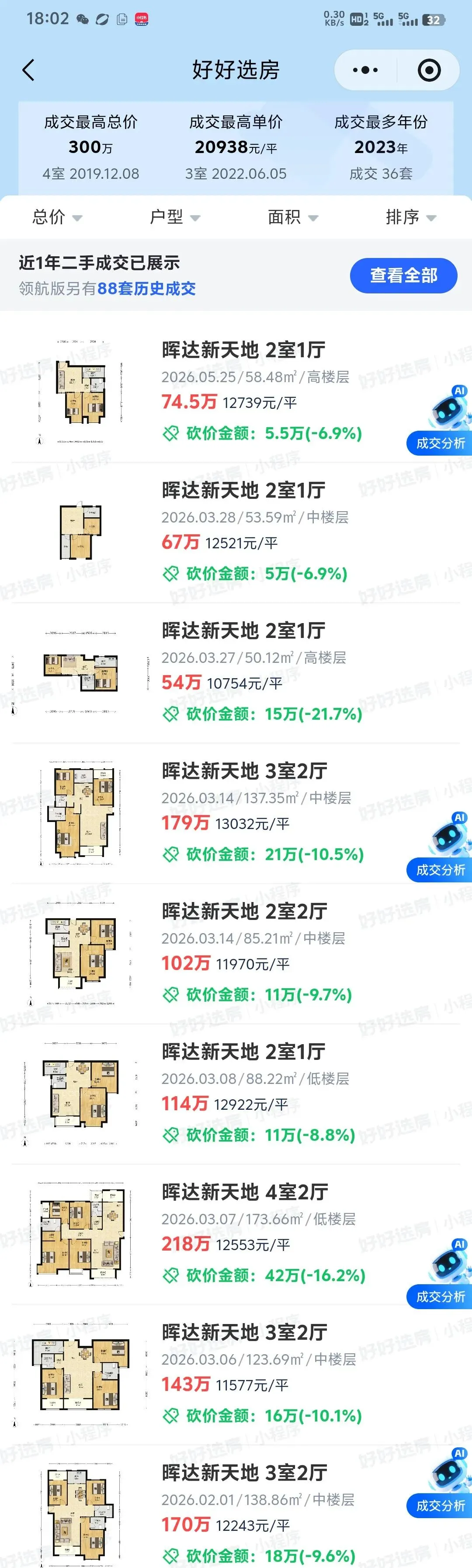View the 54万 50.12㎡ transaction
Screen dimensions: 472x1568
click(x=236, y=672)
